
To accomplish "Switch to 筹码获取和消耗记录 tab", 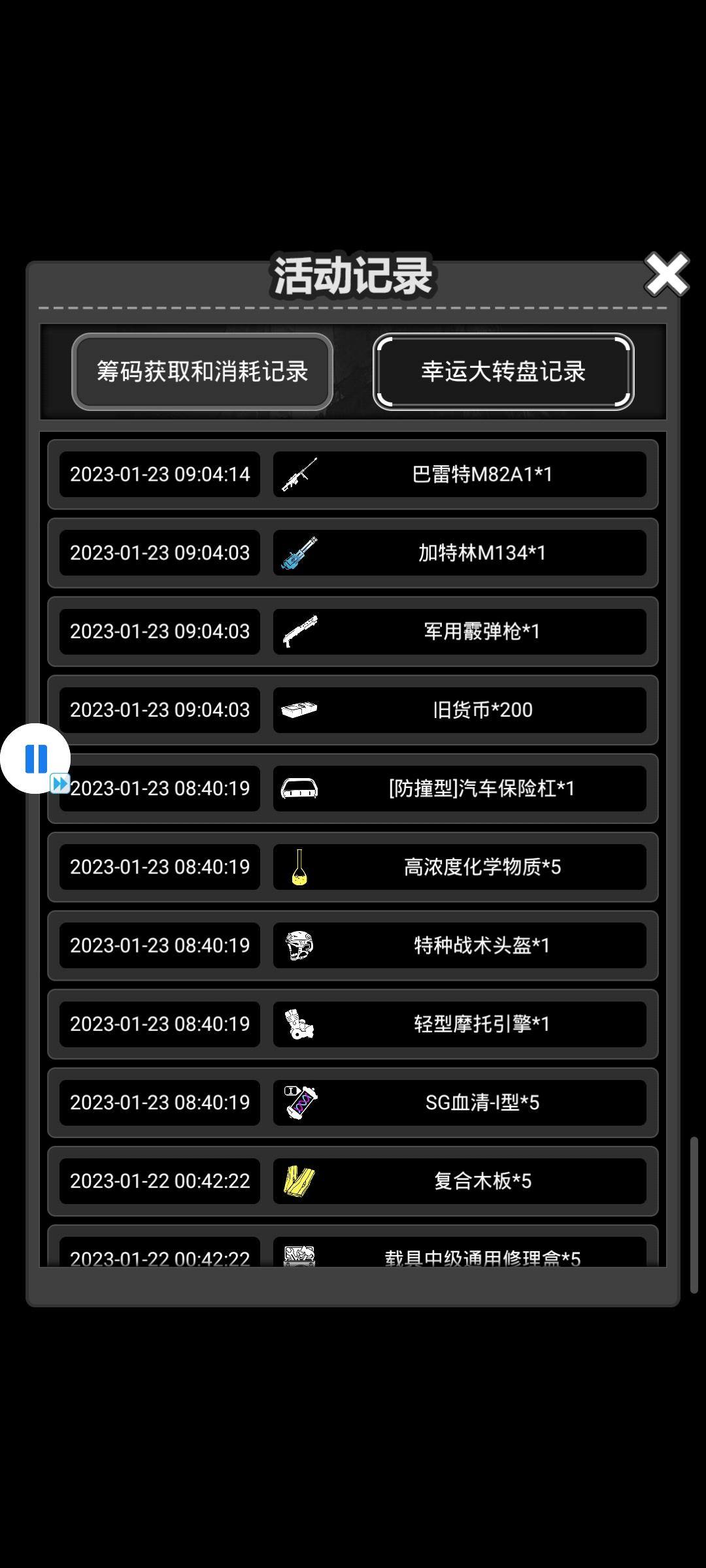I will tap(202, 372).
